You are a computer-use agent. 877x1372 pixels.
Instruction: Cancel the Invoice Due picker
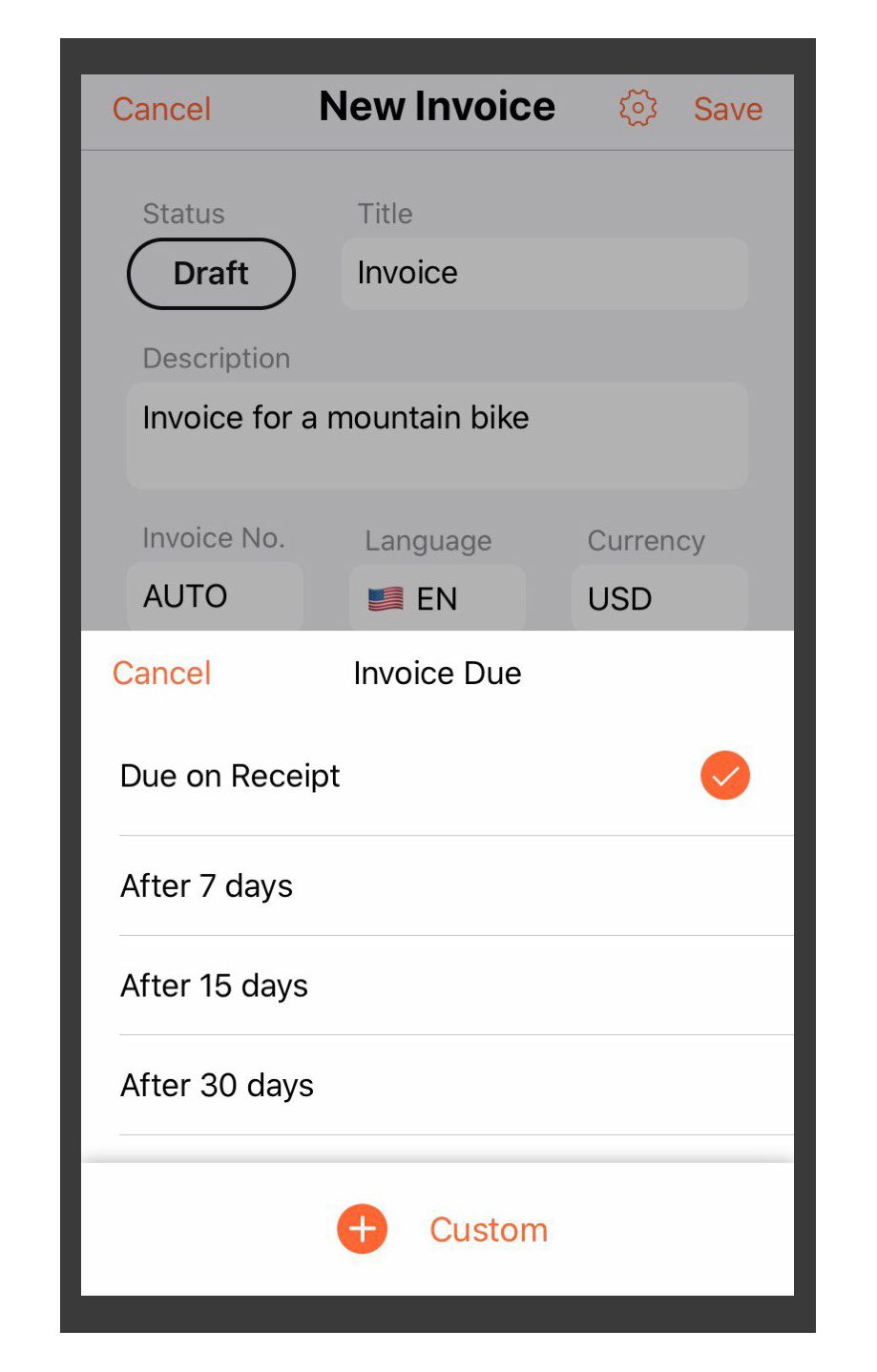pyautogui.click(x=161, y=674)
